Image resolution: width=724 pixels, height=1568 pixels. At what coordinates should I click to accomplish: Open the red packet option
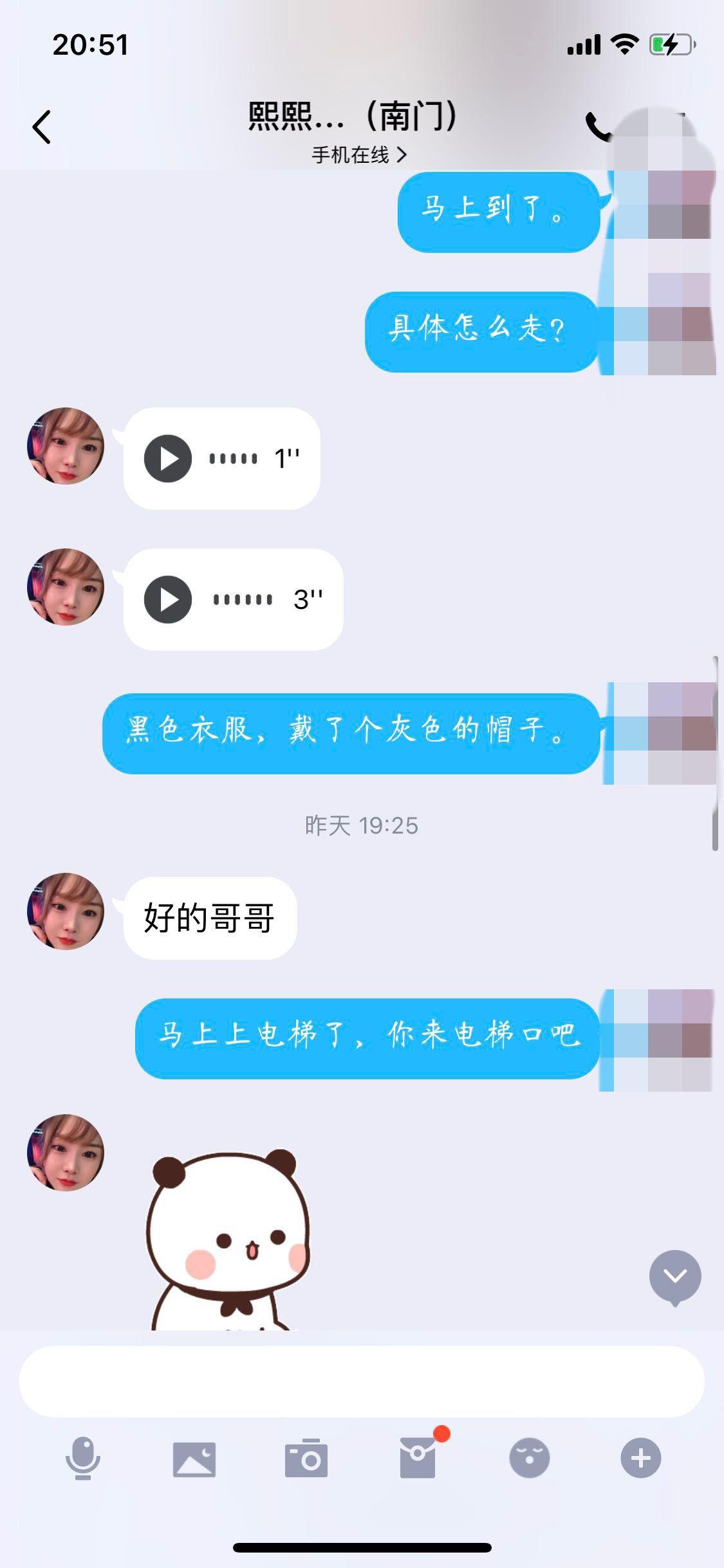pos(418,1457)
